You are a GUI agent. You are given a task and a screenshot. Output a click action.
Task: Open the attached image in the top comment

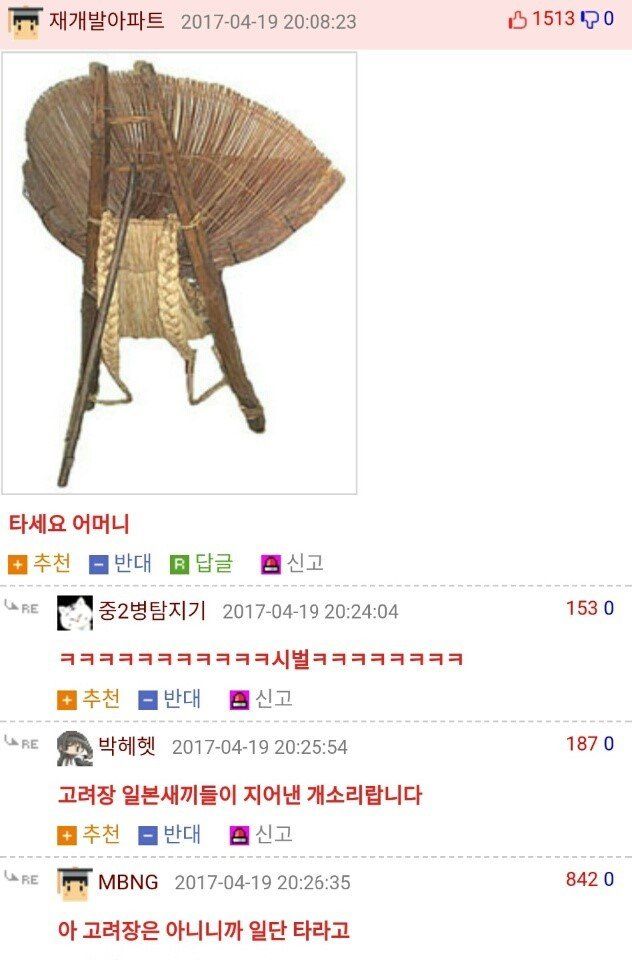click(179, 272)
